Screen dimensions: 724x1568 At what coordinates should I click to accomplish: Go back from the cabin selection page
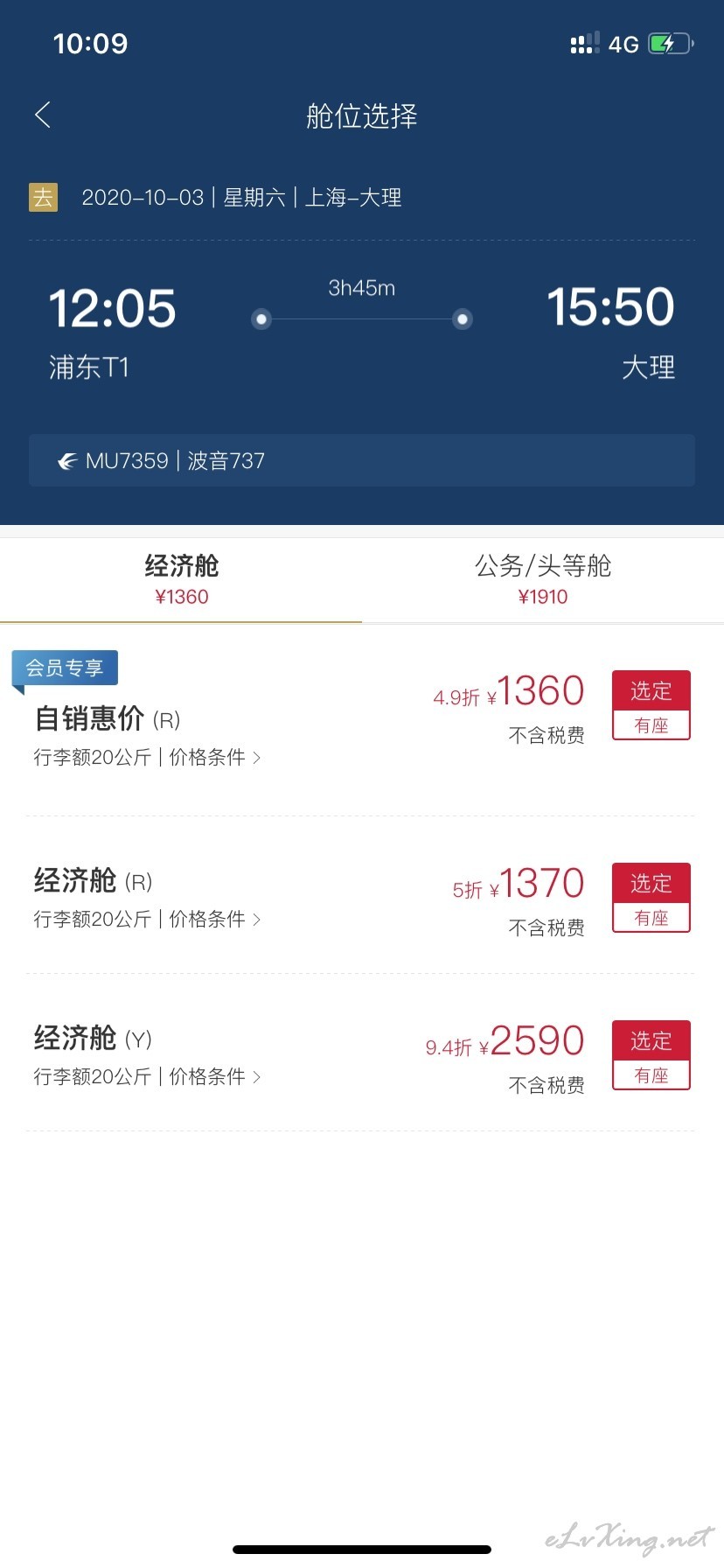coord(43,115)
